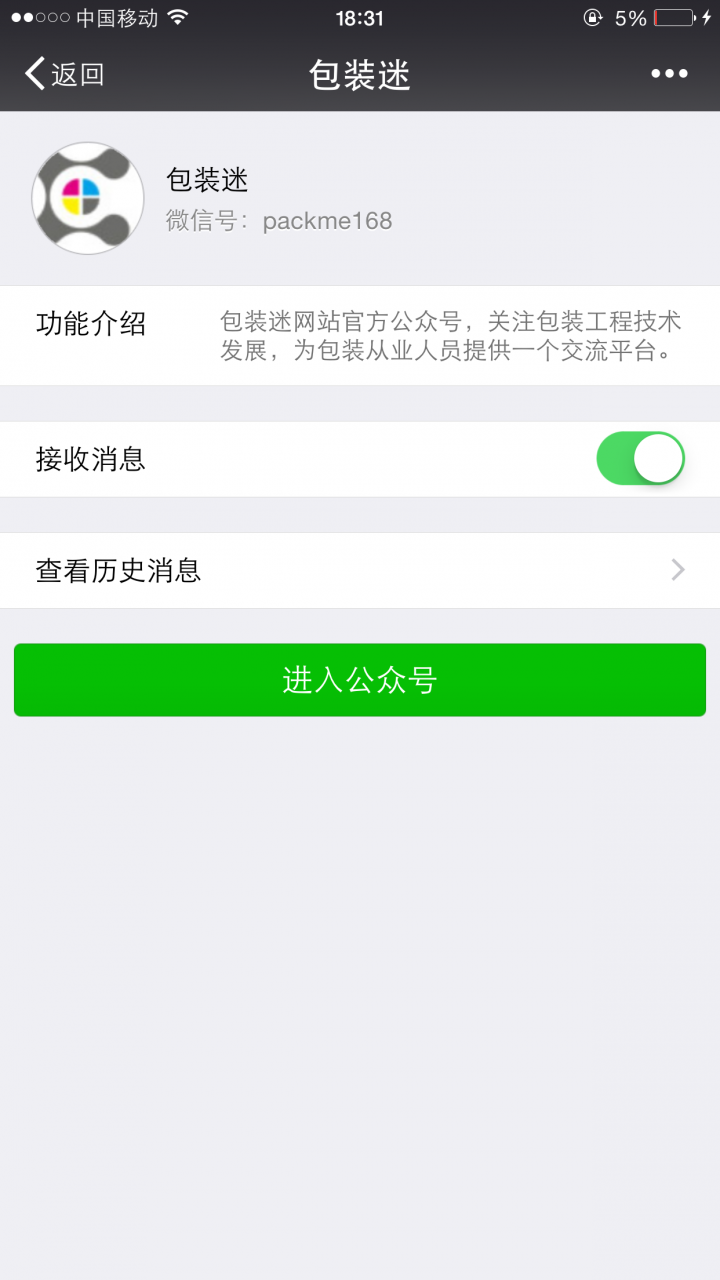Open the three-dot overflow menu
This screenshot has width=720, height=1280.
click(x=669, y=74)
